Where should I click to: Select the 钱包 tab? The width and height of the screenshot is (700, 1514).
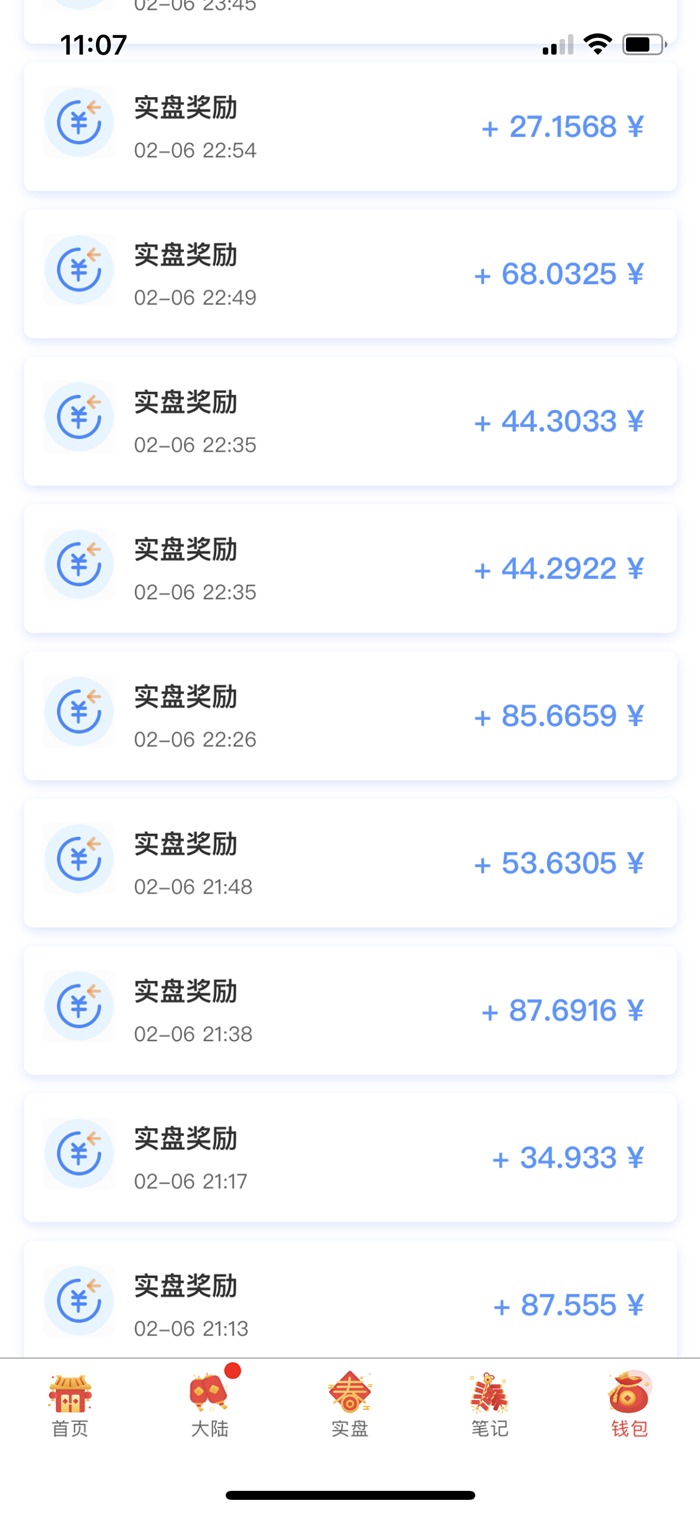(630, 1405)
